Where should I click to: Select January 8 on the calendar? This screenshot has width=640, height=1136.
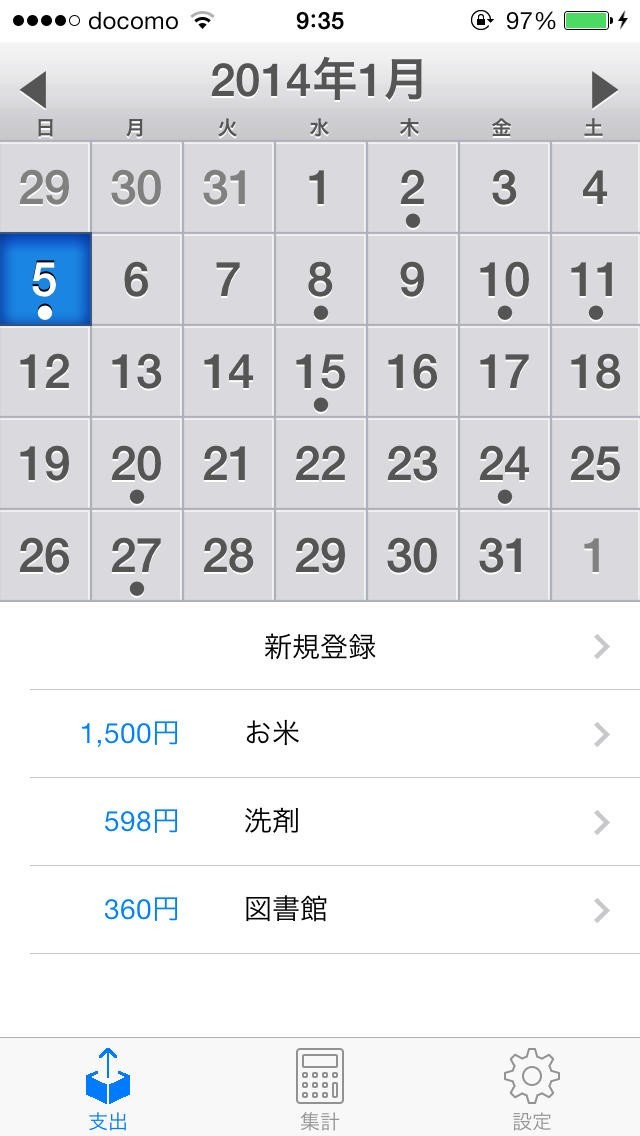(320, 279)
